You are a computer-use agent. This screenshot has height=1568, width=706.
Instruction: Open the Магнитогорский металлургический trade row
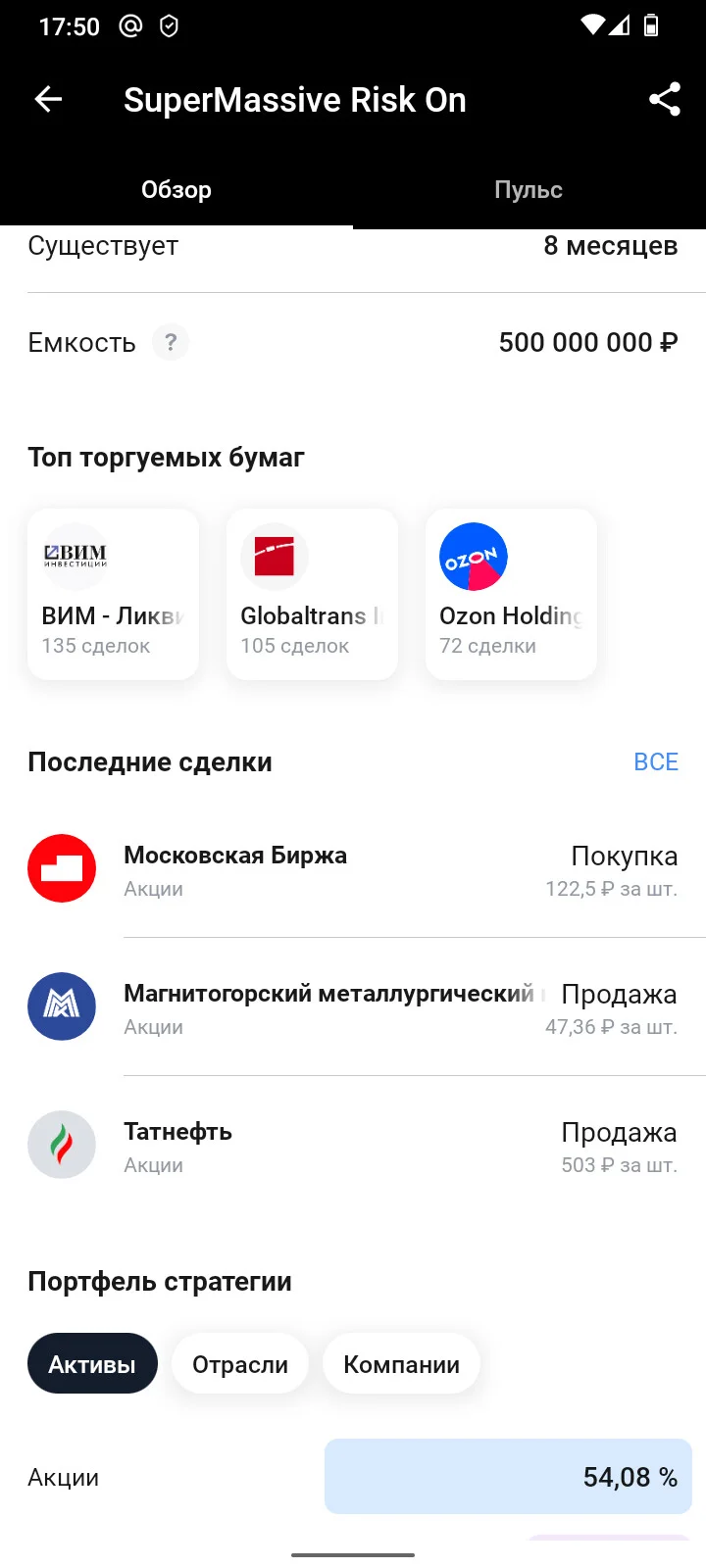(353, 1007)
